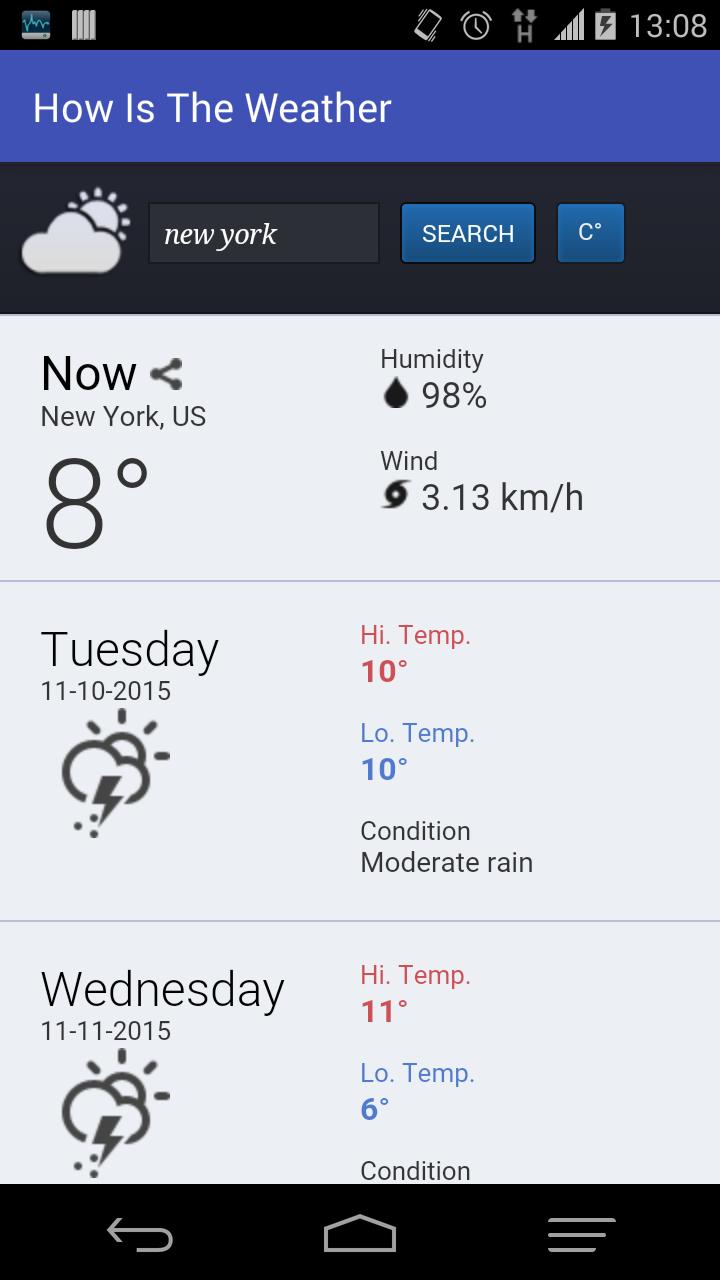Click the humidity droplet icon
This screenshot has width=720, height=1280.
pos(395,394)
